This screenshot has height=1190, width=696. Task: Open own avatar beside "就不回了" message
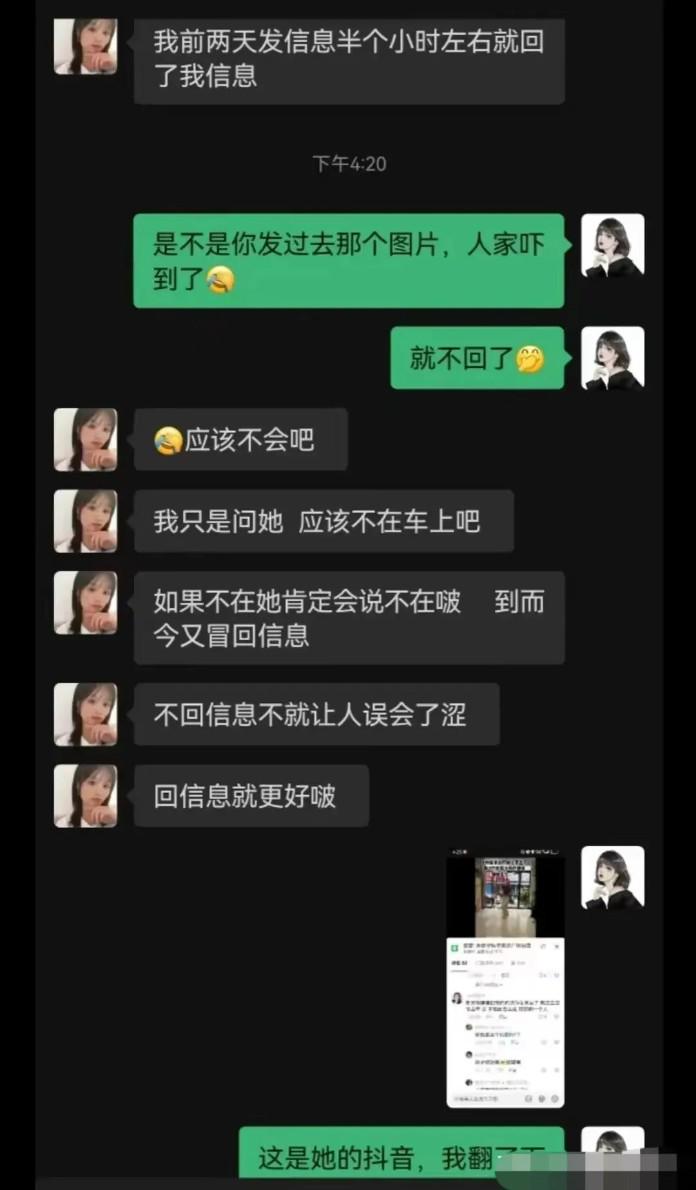click(x=612, y=358)
